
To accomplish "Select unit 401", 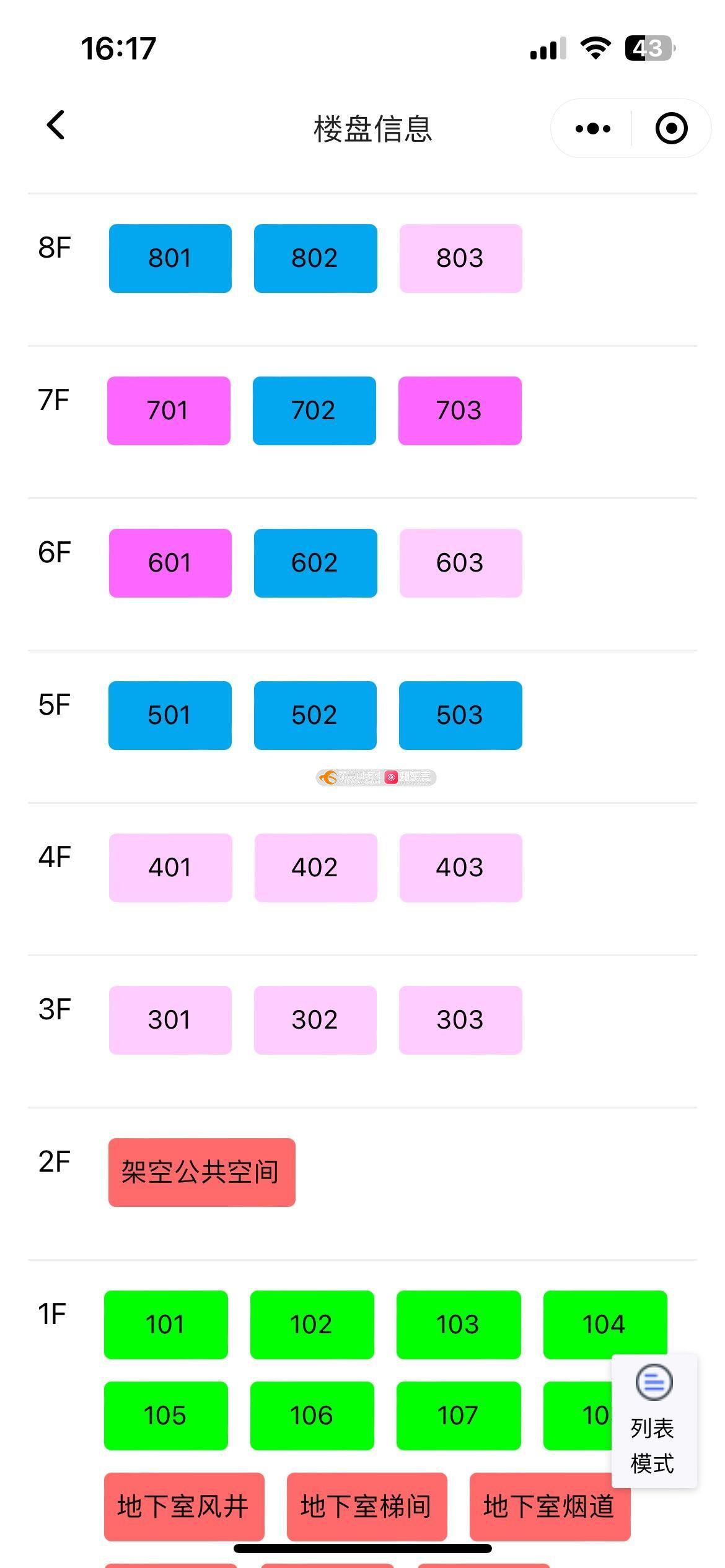I will click(x=170, y=868).
